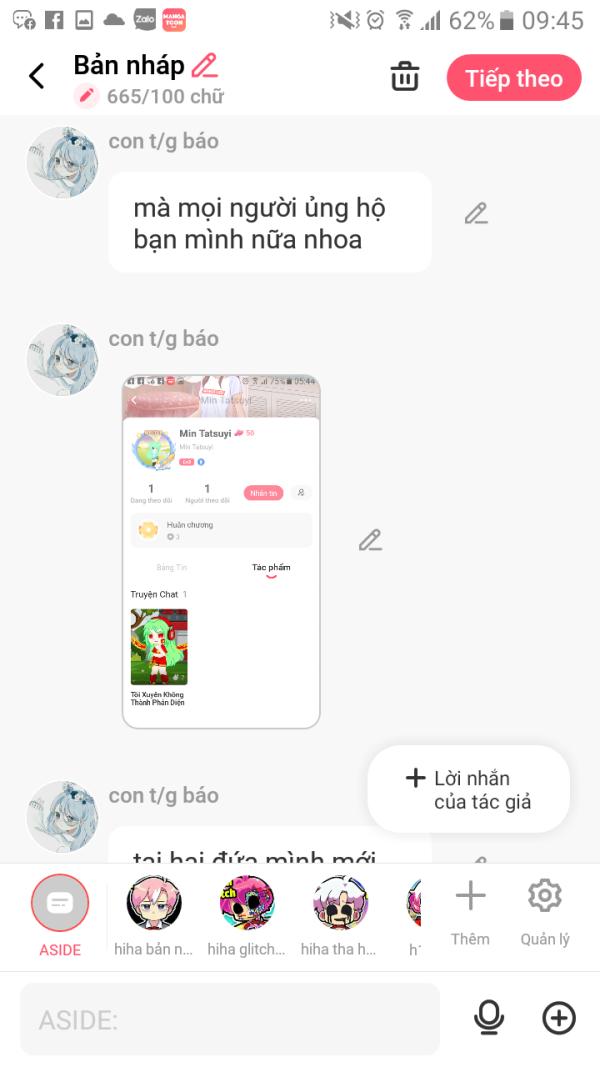Go back using the arrow

(x=37, y=76)
